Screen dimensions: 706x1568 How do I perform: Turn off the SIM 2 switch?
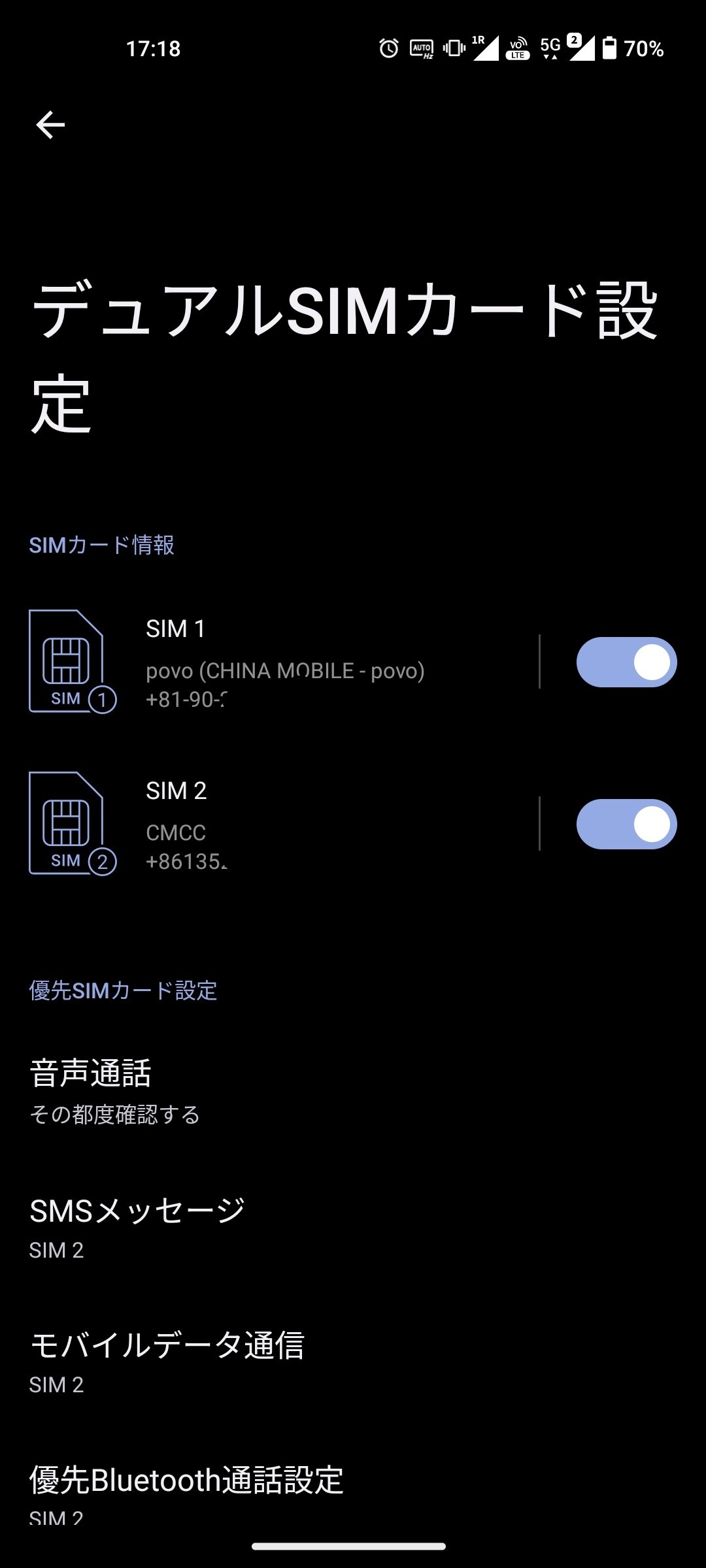(626, 825)
